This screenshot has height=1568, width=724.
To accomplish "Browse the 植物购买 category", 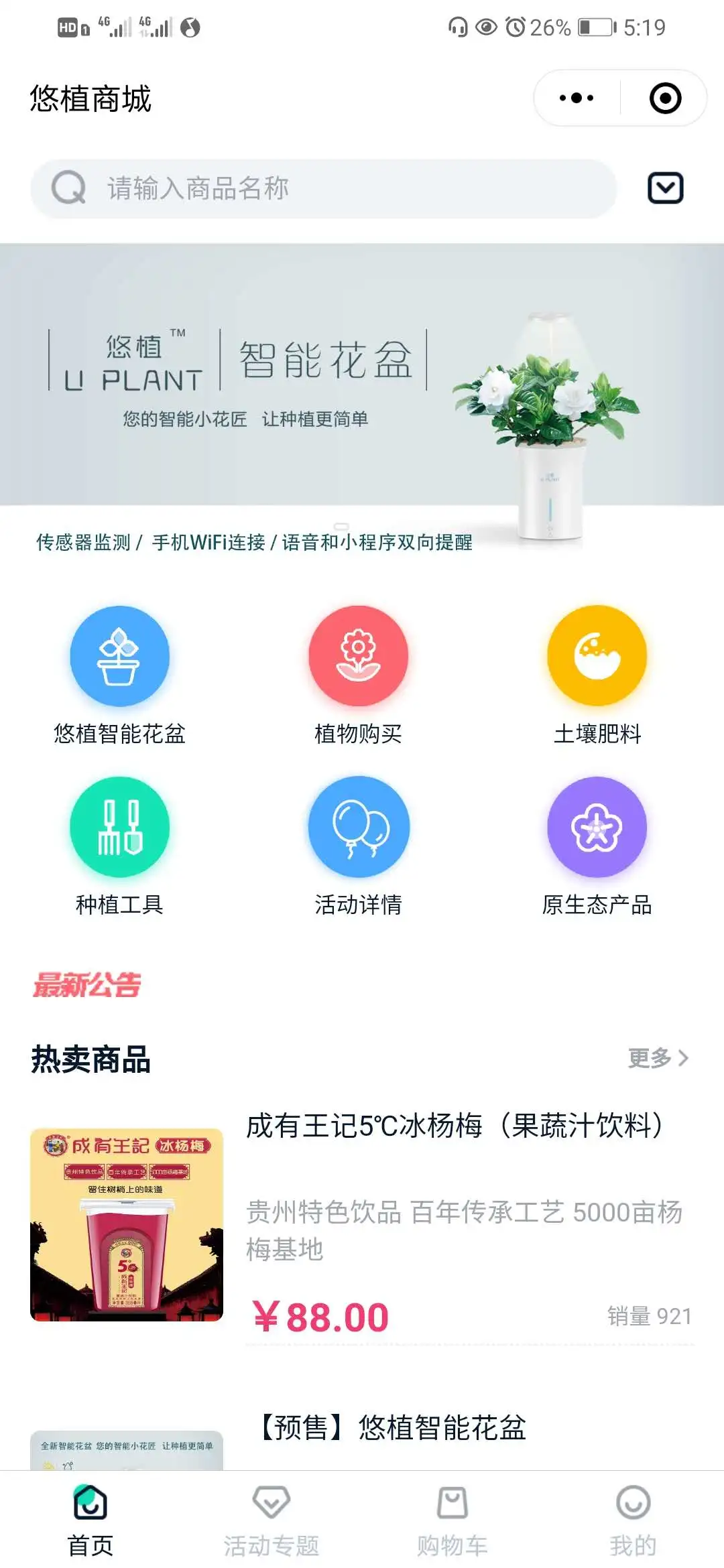I will click(x=358, y=675).
